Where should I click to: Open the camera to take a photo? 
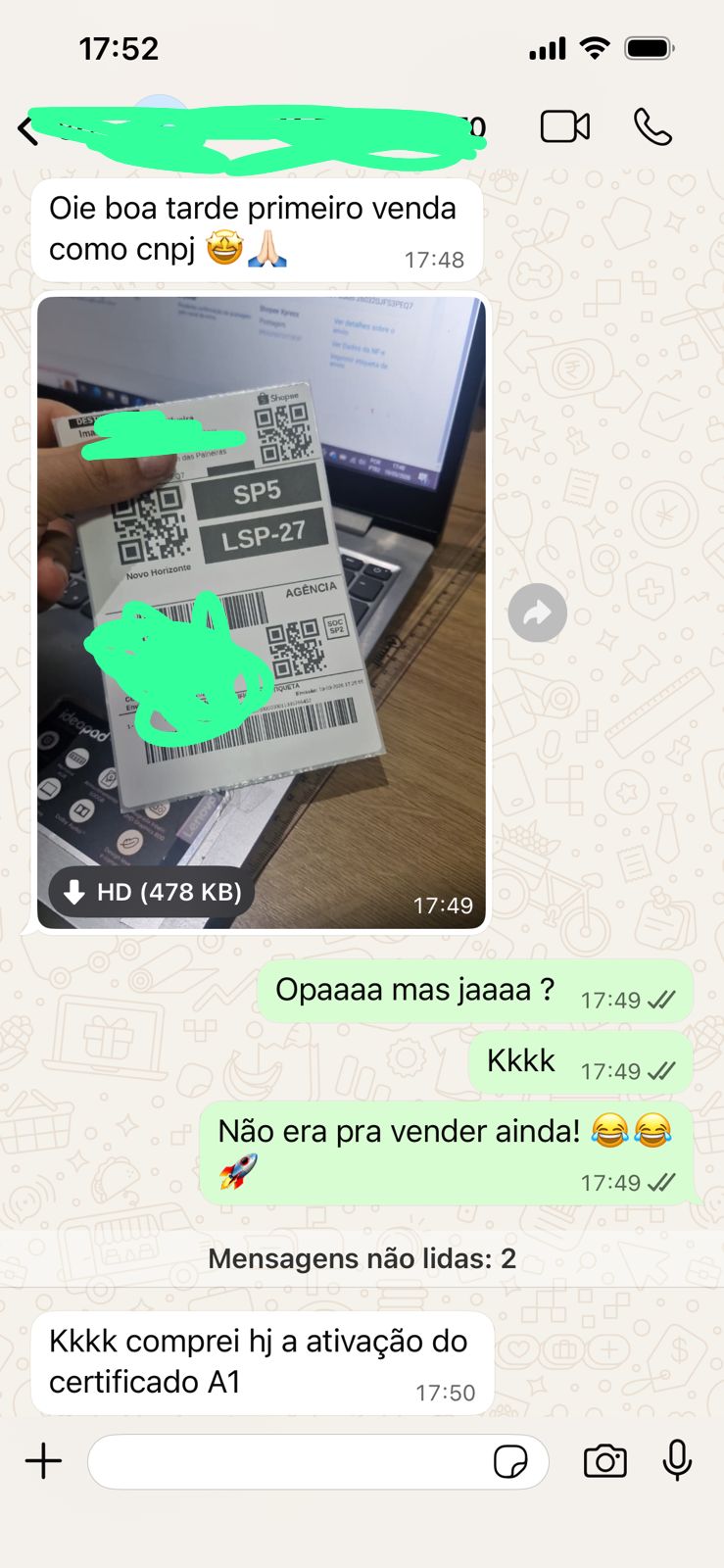pos(604,1461)
